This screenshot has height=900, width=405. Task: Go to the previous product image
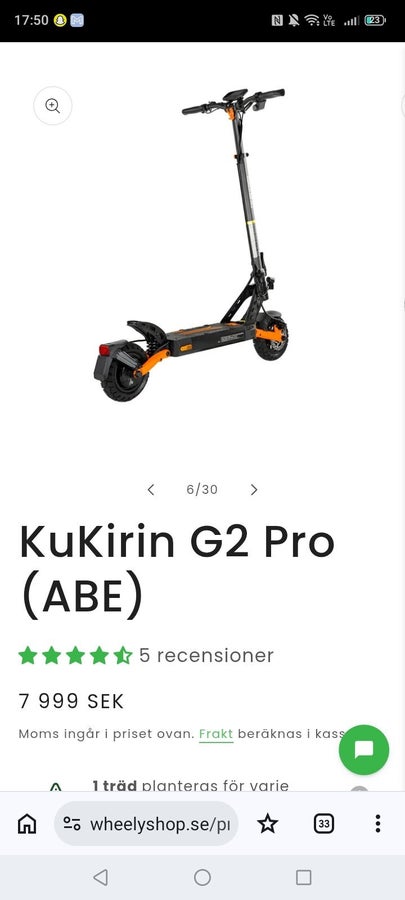click(151, 490)
